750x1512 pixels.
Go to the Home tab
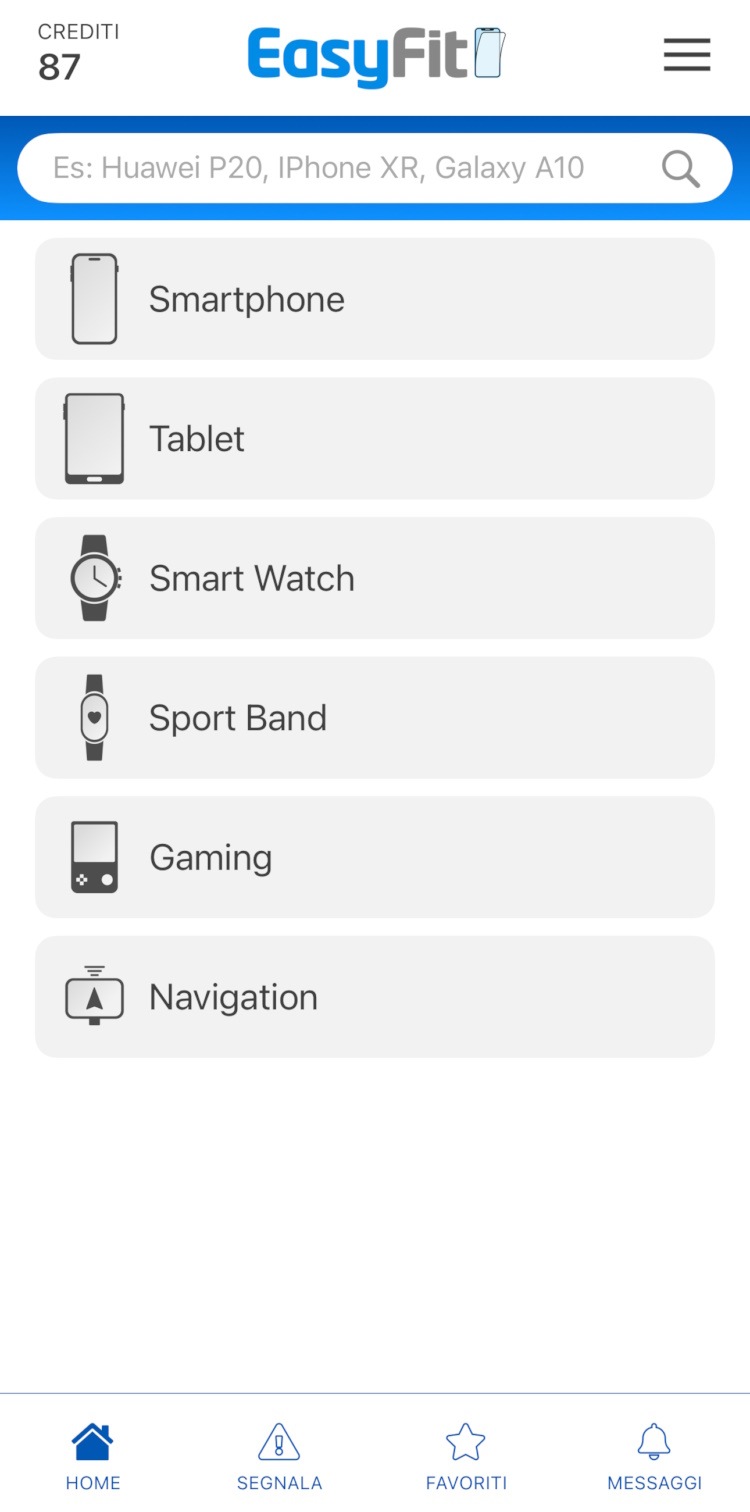tap(93, 1456)
